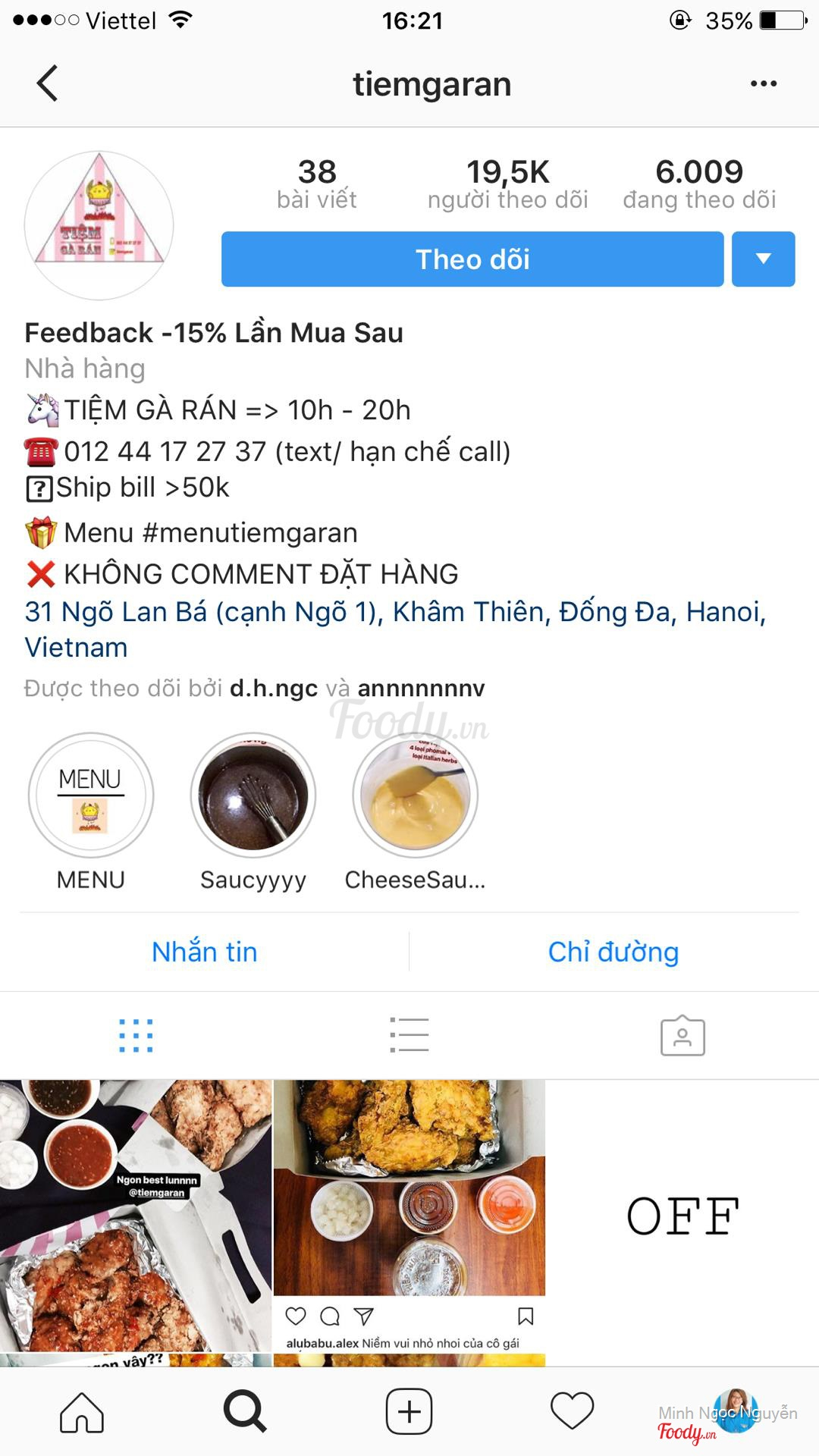Create a new post with plus icon
The height and width of the screenshot is (1456, 819).
pos(409,1412)
